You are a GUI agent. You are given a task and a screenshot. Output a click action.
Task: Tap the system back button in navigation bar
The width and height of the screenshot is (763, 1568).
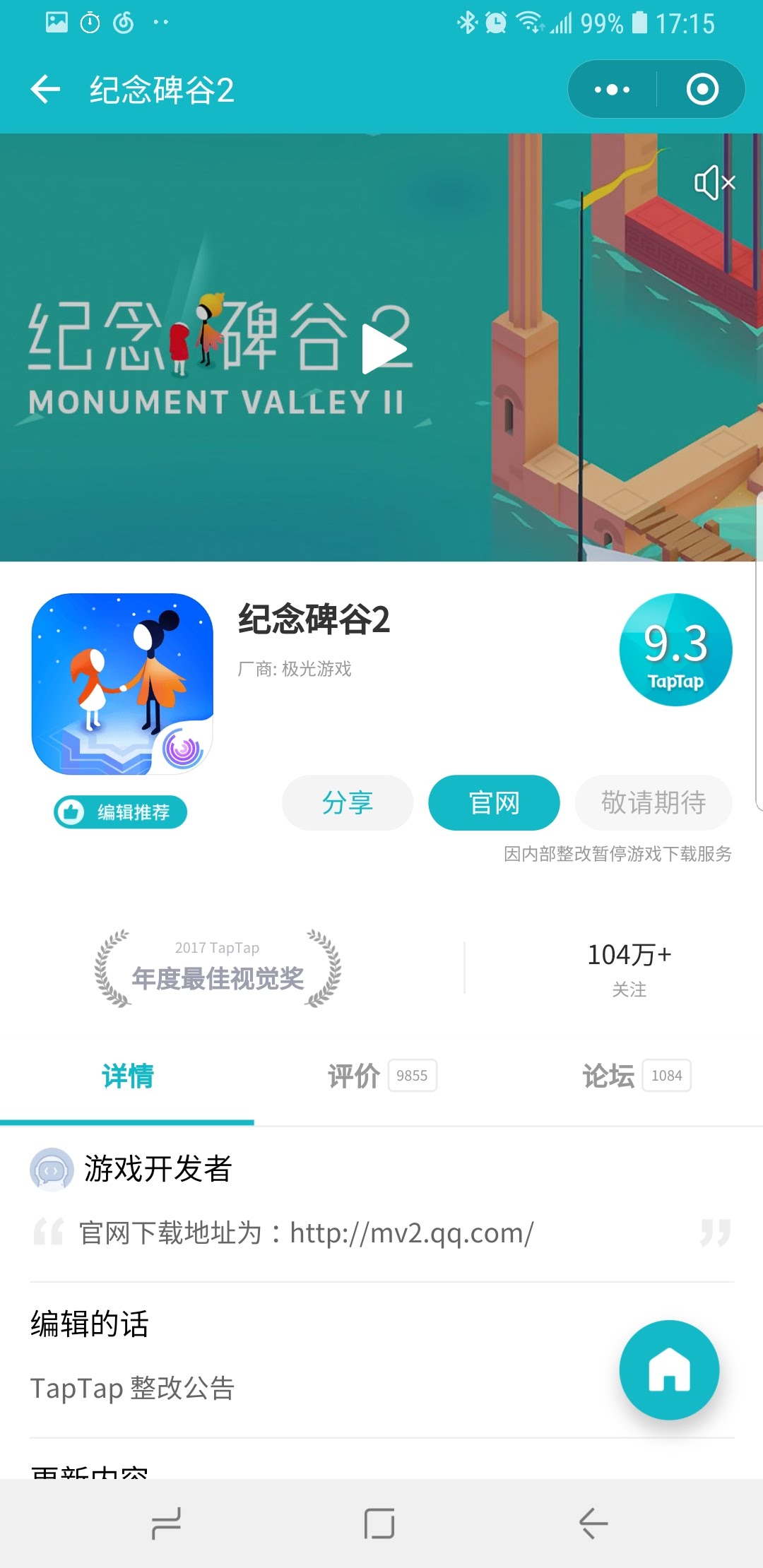coord(593,1523)
